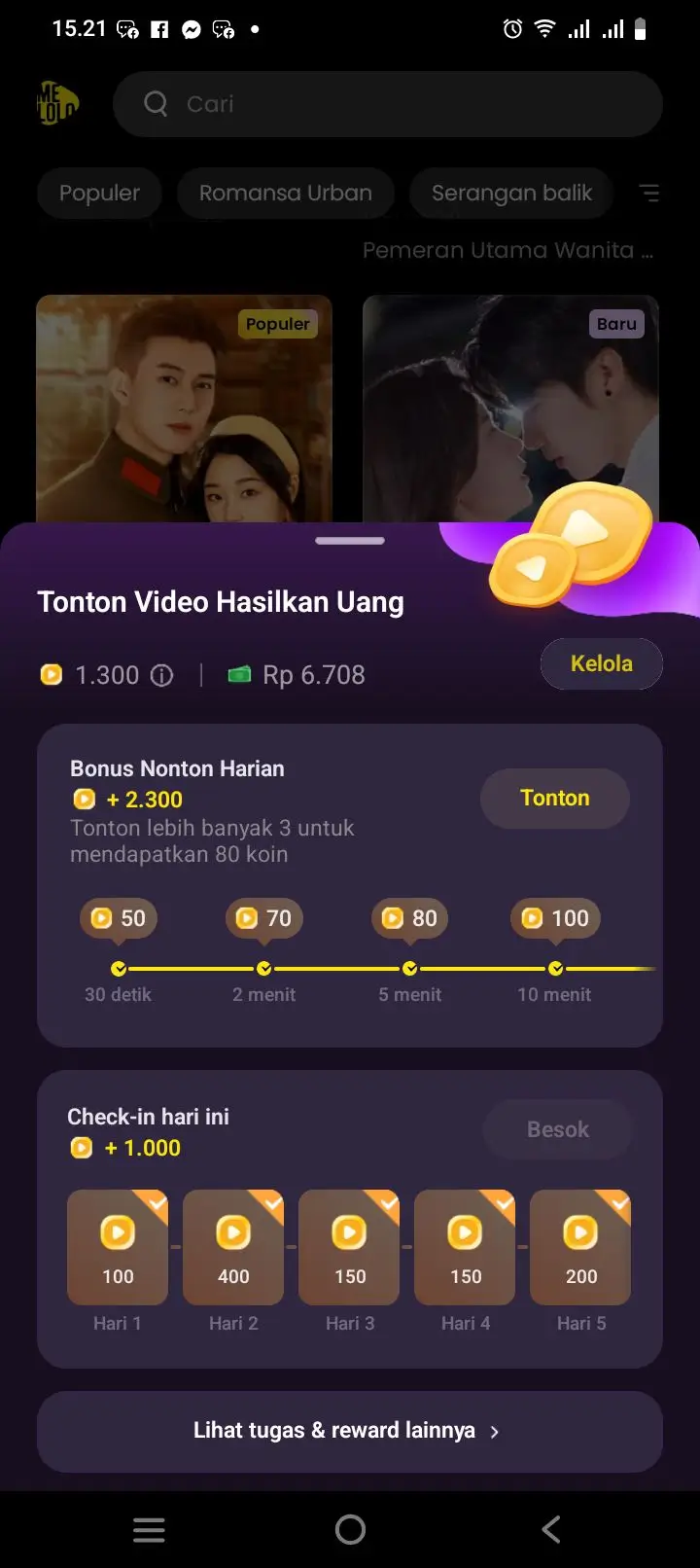This screenshot has height=1568, width=700.
Task: Click the yellow coin icon beside 1.300
Action: [x=51, y=674]
